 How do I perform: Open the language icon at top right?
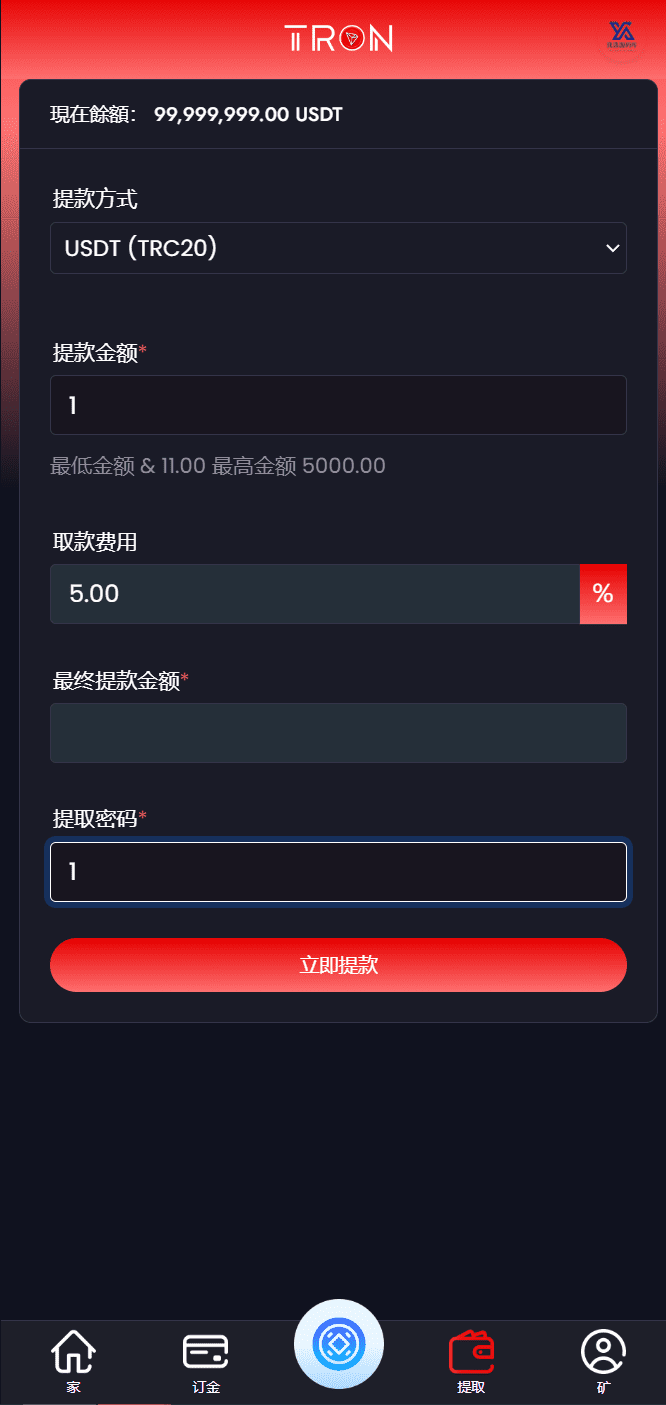click(622, 37)
